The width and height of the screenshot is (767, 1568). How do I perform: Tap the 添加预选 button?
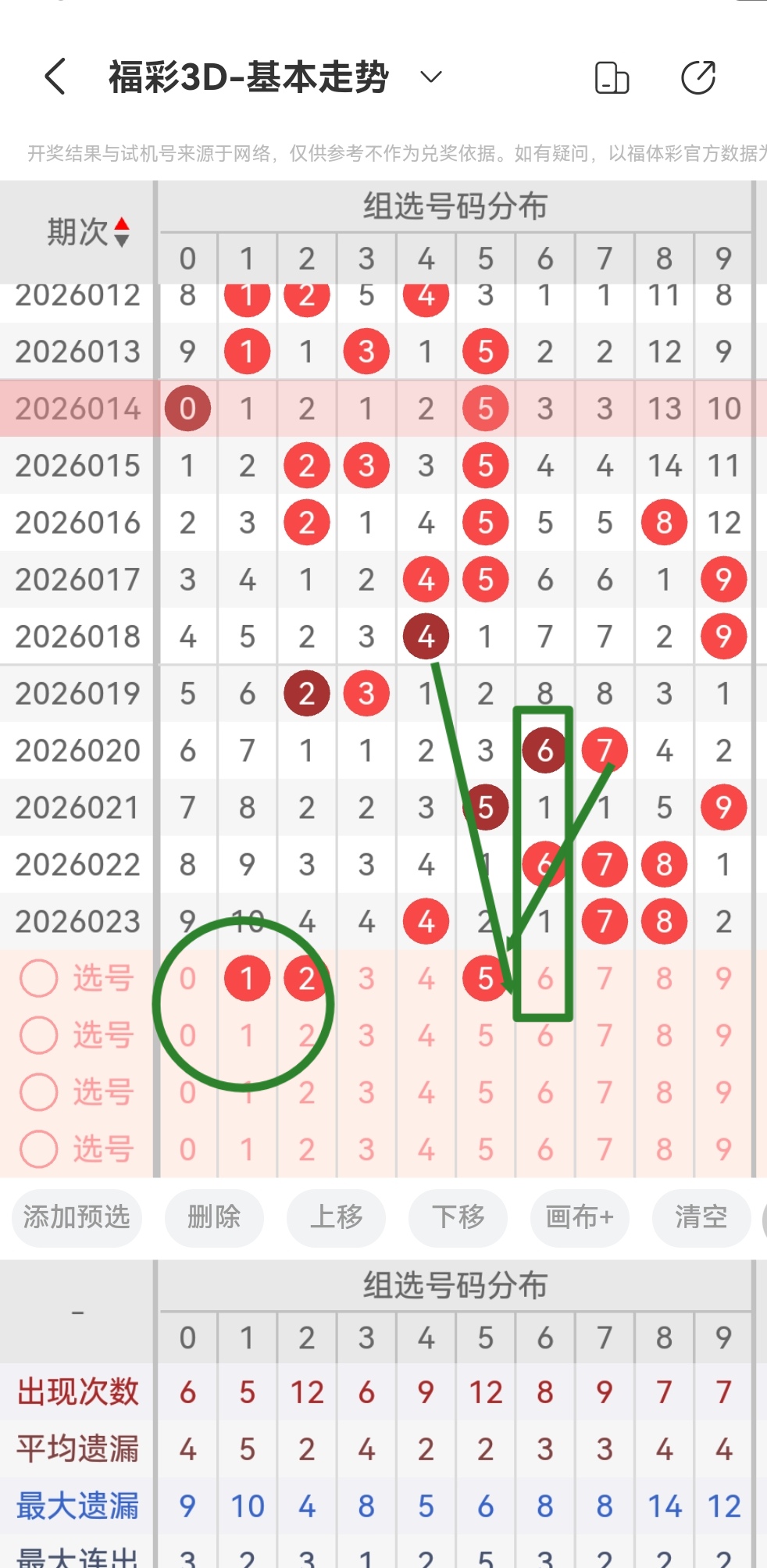[x=76, y=1217]
